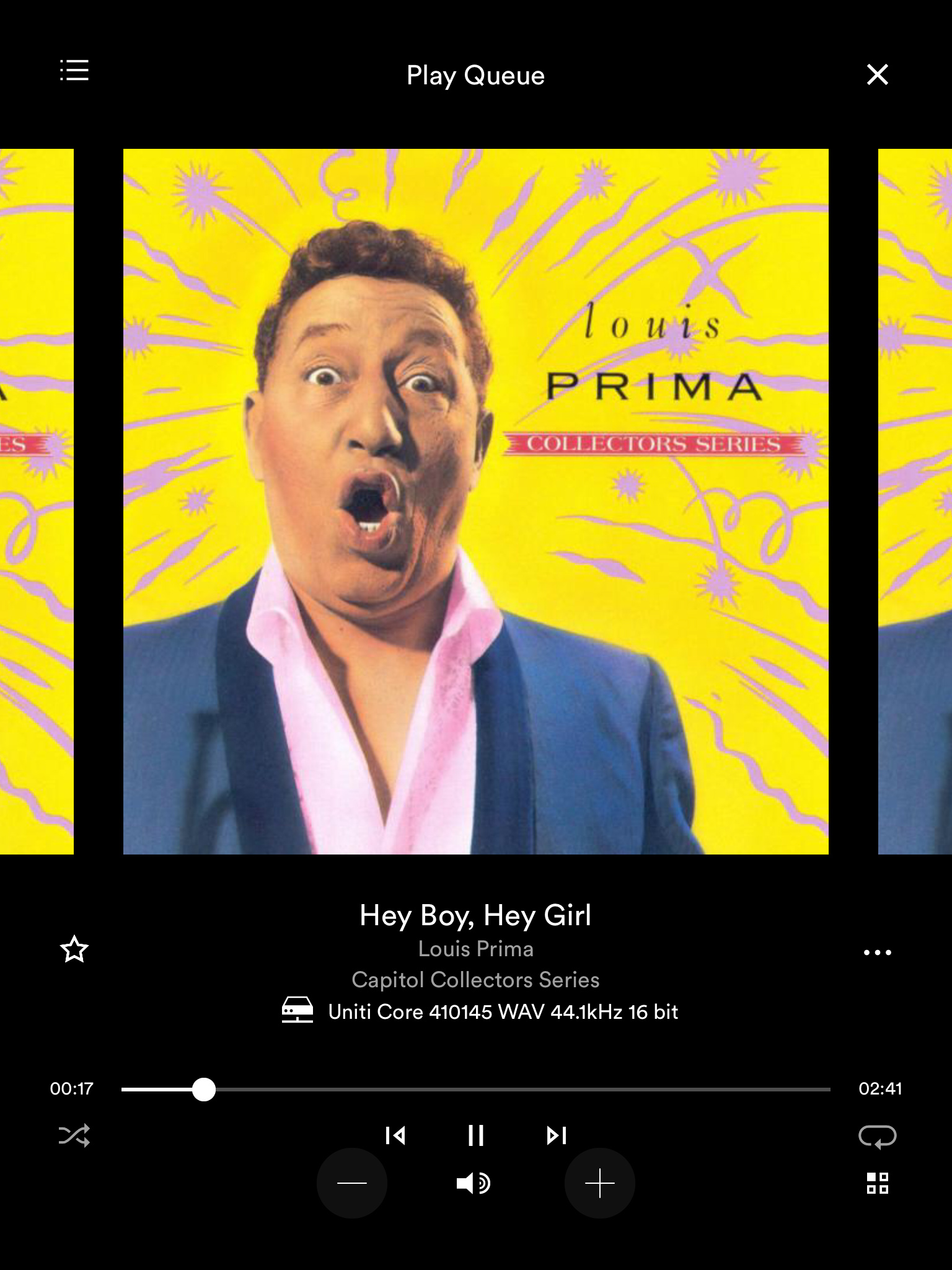952x1270 pixels.
Task: Close the Play Queue screen
Action: click(x=877, y=74)
